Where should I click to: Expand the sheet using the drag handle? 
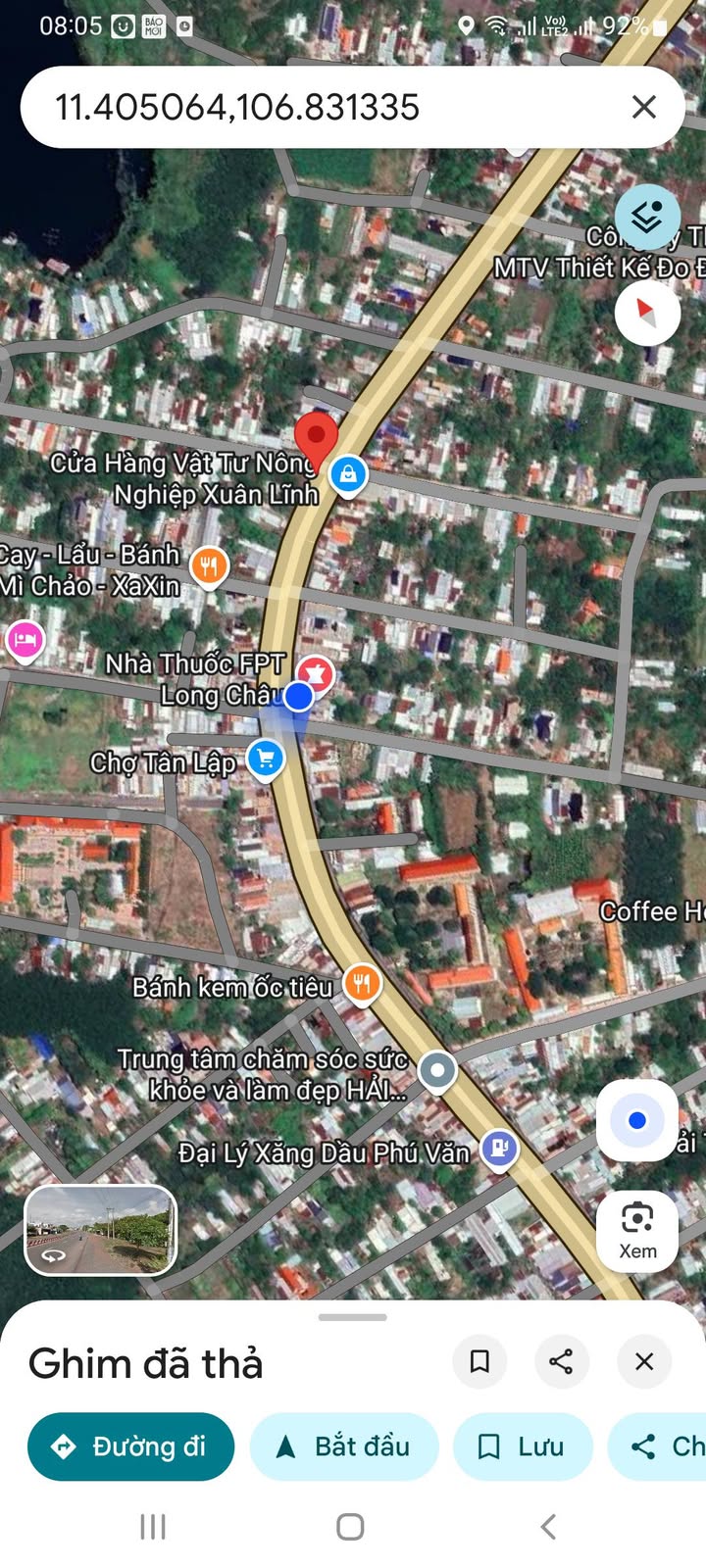(353, 1317)
